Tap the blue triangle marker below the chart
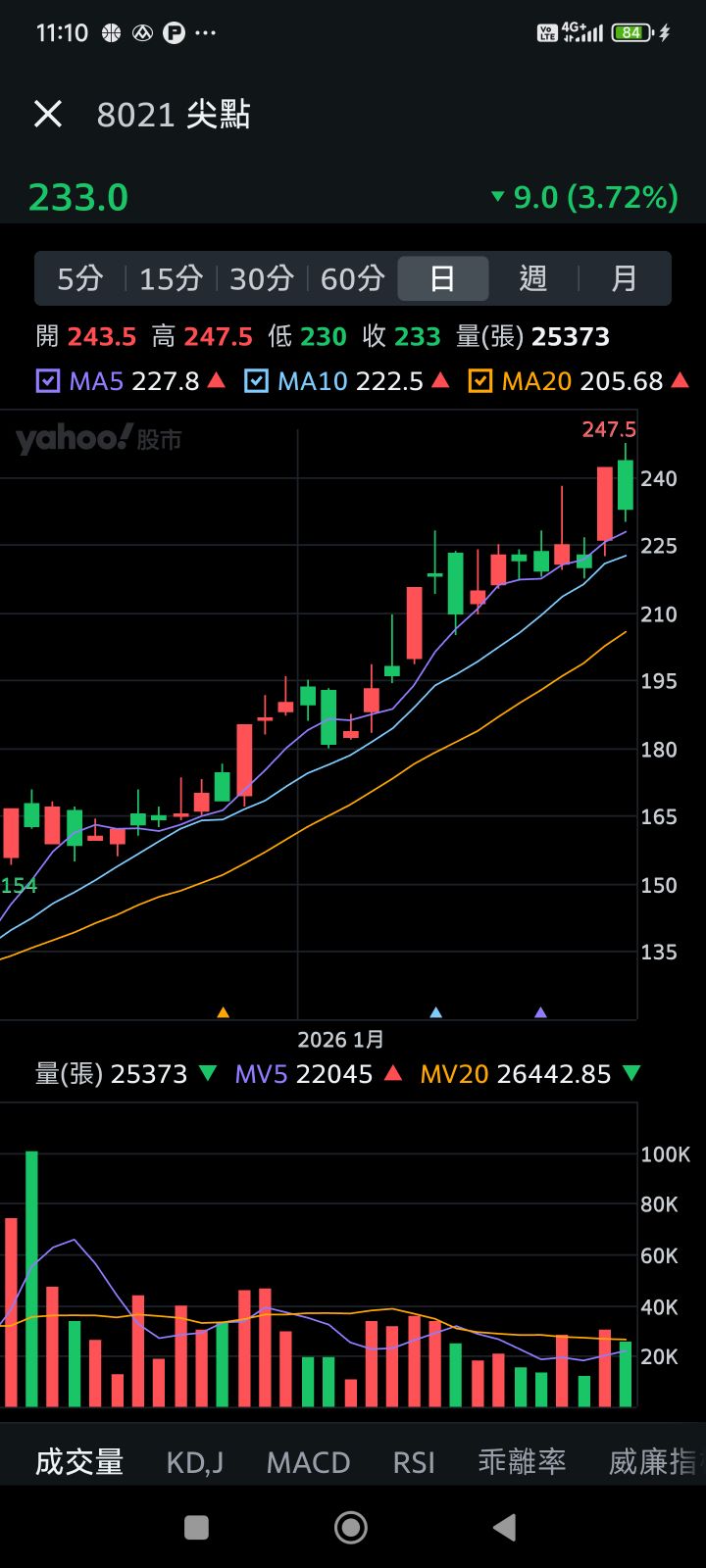 click(435, 1010)
